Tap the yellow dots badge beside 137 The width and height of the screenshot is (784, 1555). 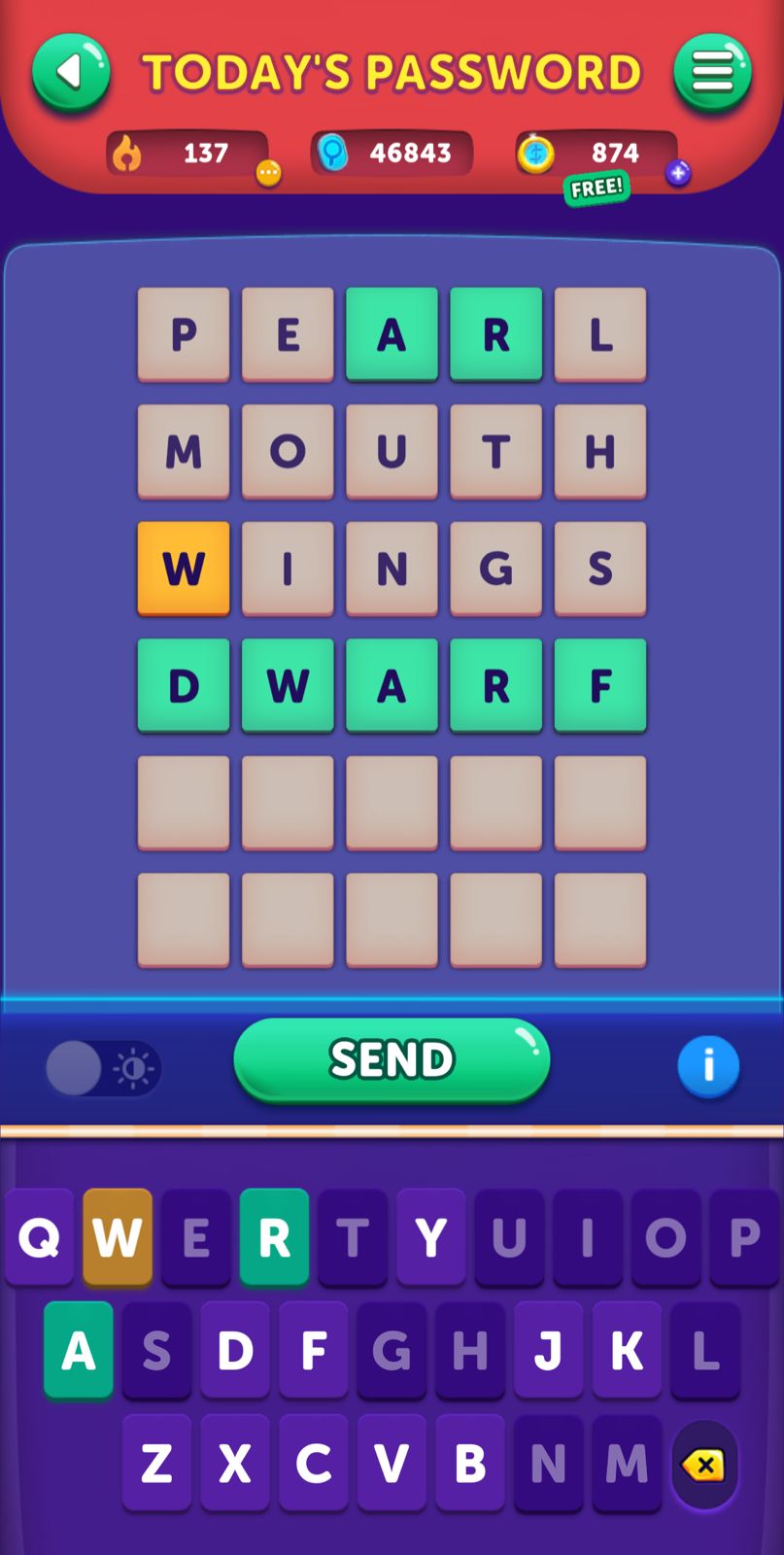[268, 173]
